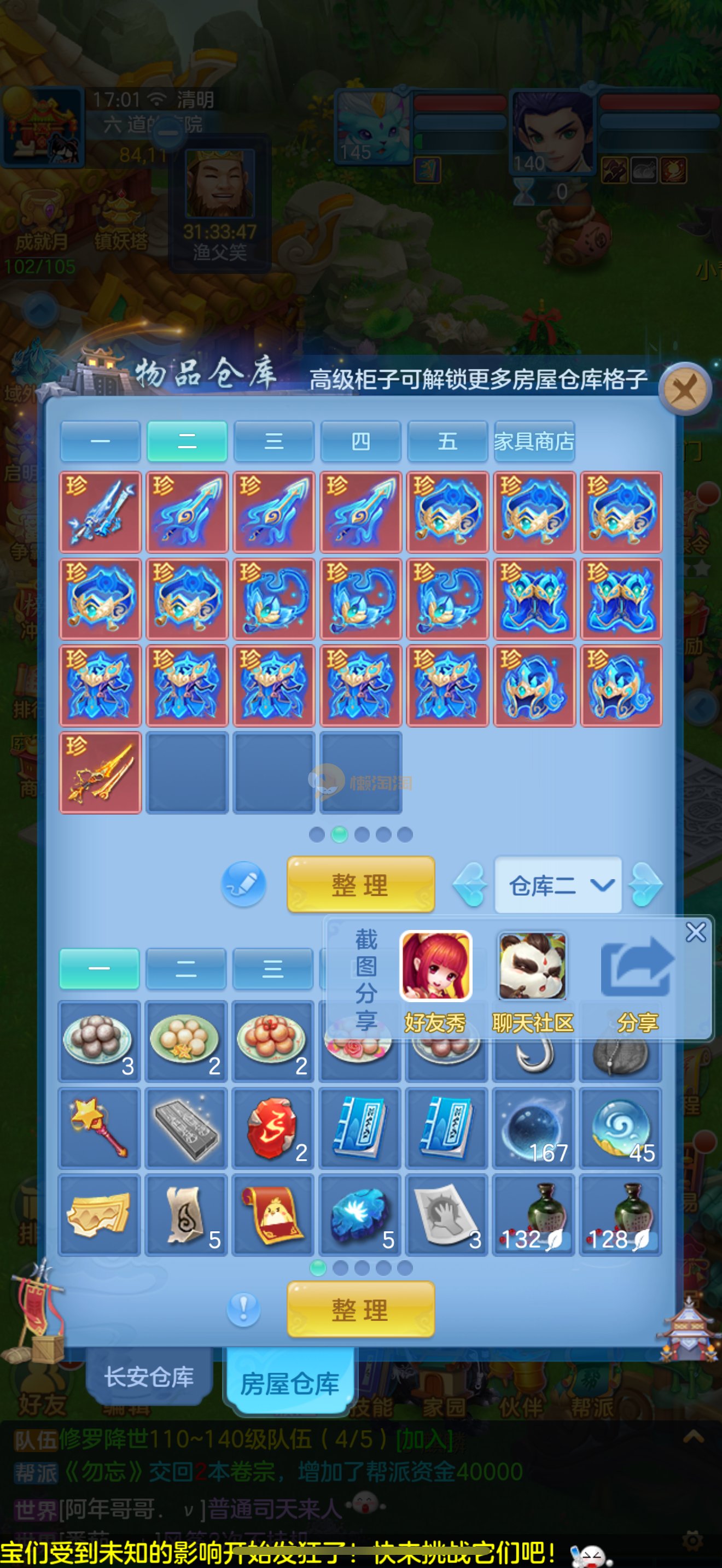Dismiss the 截图分享 share popup
The image size is (722, 1568).
tap(695, 932)
